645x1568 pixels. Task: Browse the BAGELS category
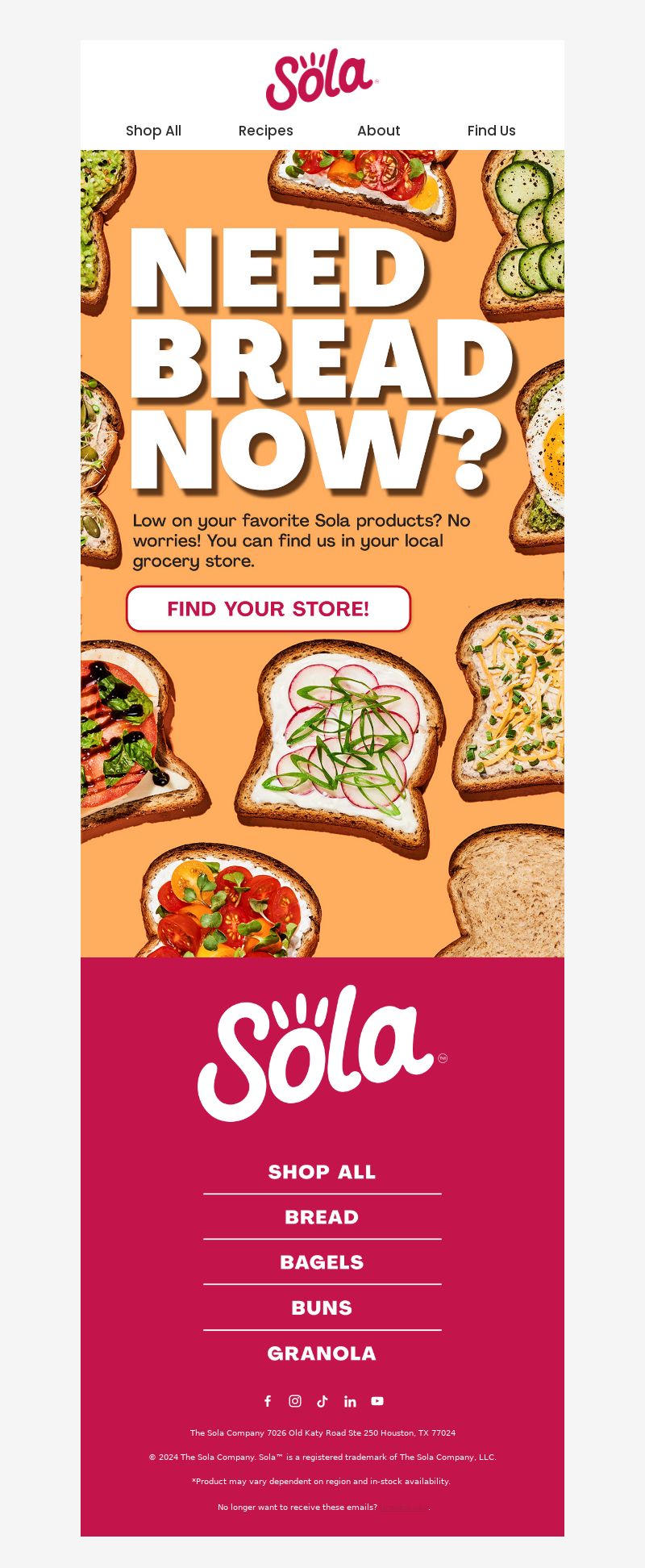pos(322,1262)
